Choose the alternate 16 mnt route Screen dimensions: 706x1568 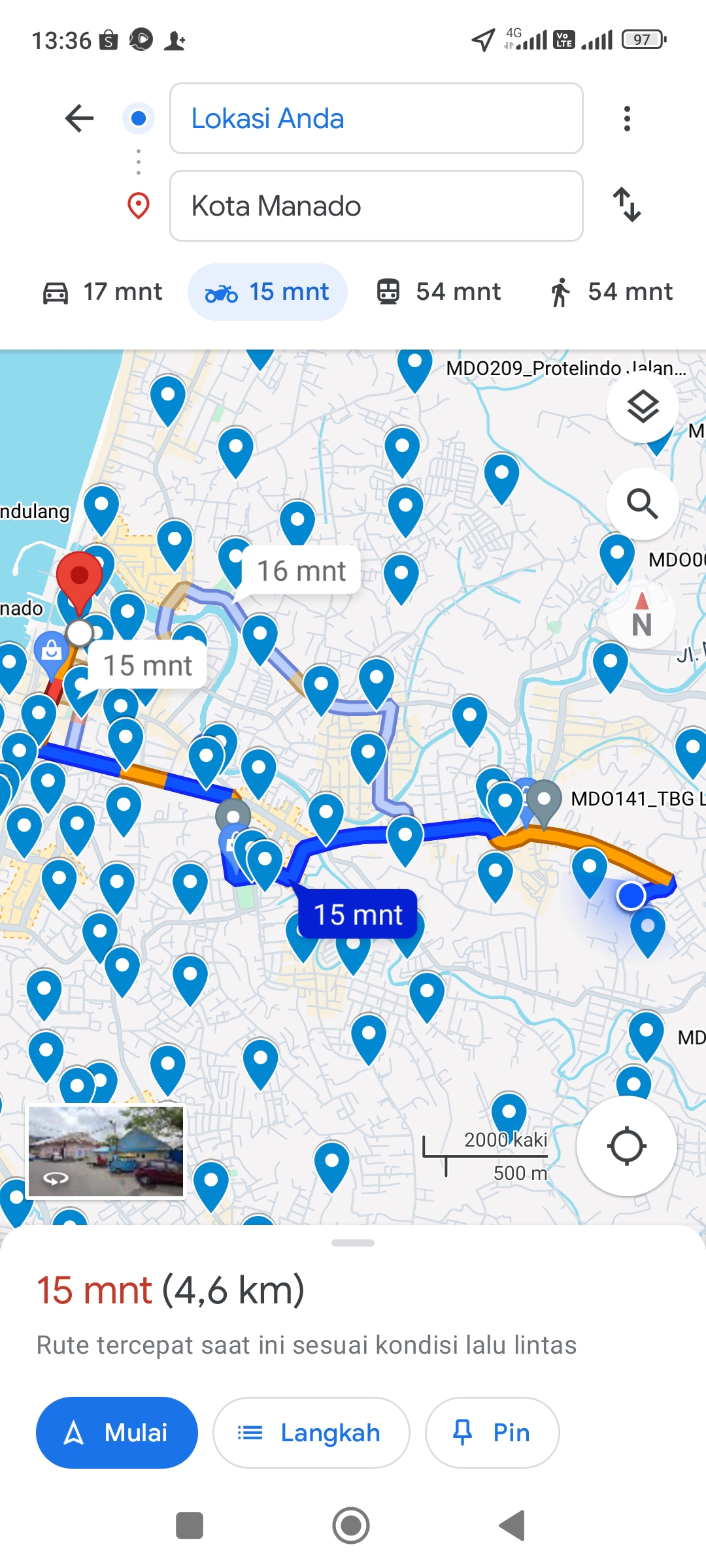tap(301, 570)
